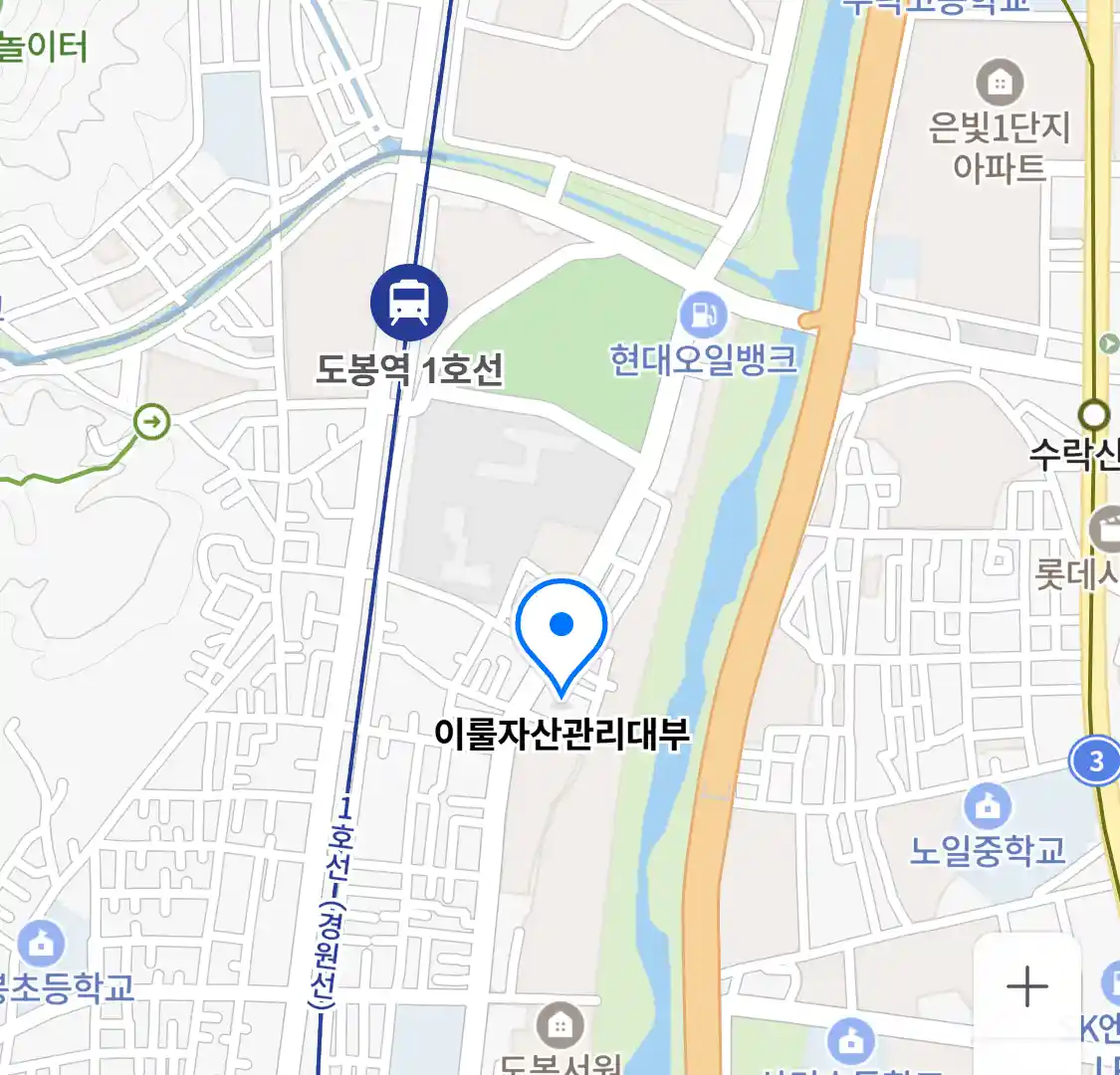Tap the 도봉역 1호선 station icon
Screen dimensions: 1120x1075
click(x=409, y=303)
